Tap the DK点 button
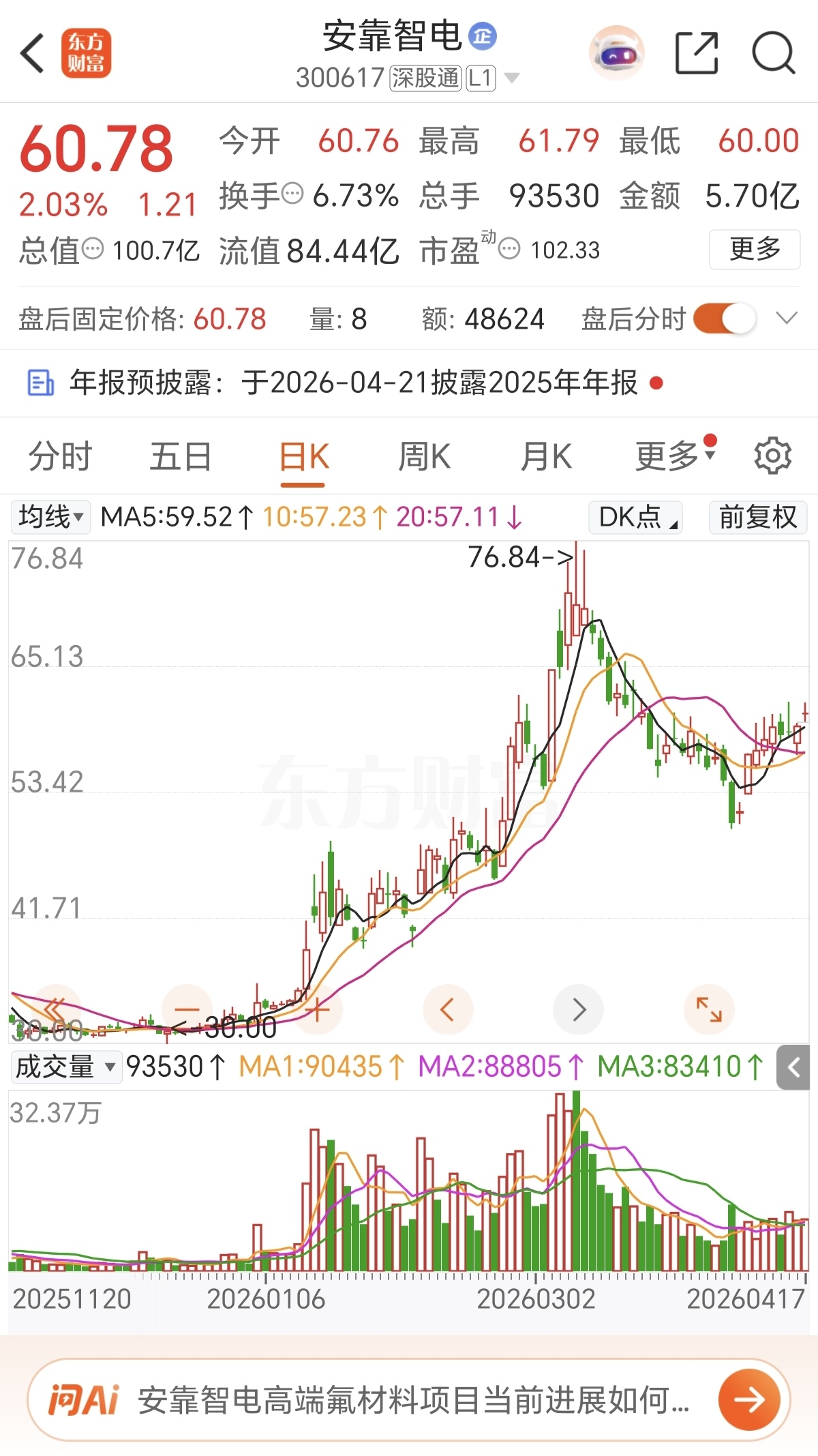This screenshot has width=818, height=1456. [636, 517]
